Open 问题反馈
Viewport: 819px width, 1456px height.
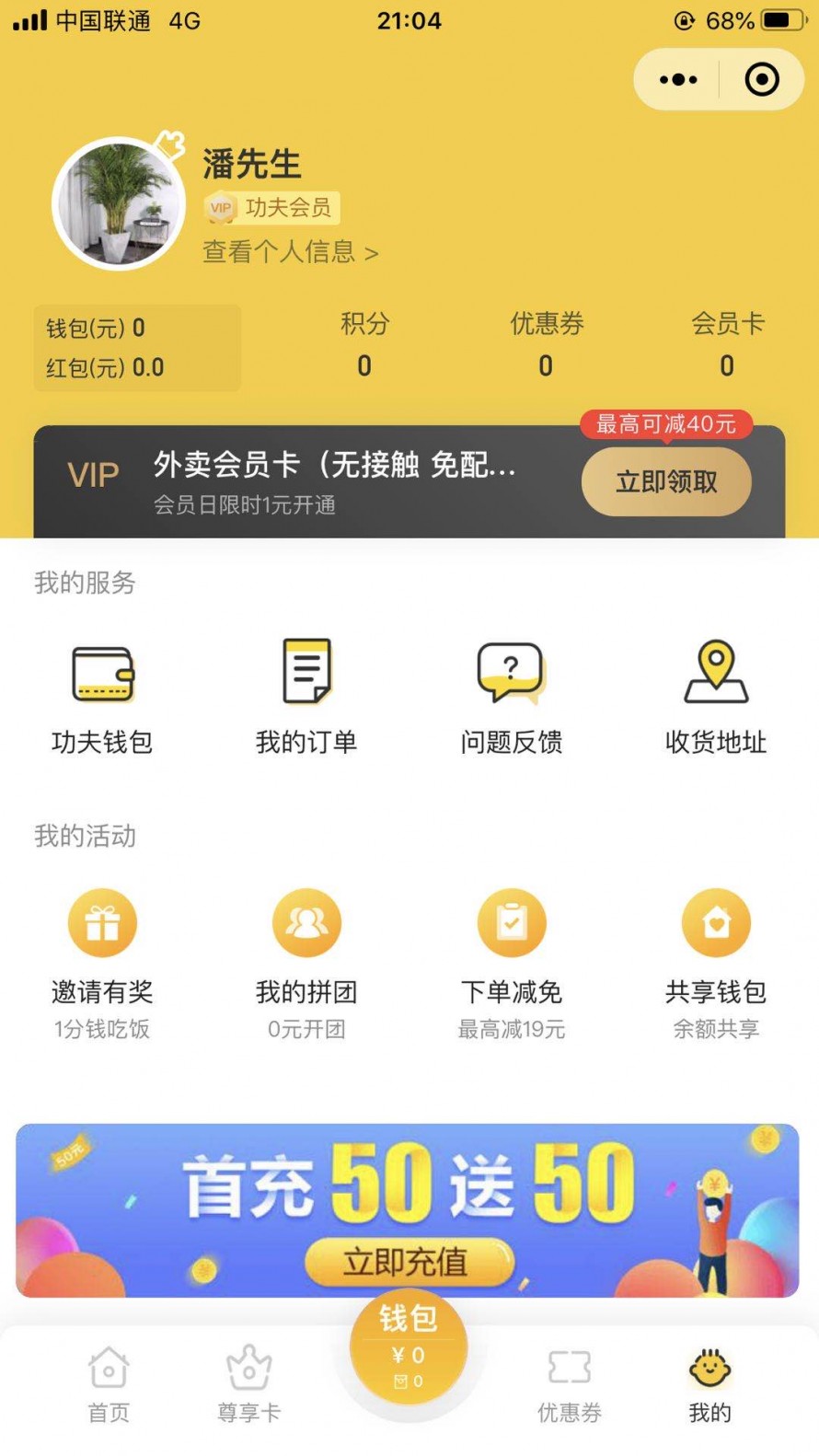point(512,695)
